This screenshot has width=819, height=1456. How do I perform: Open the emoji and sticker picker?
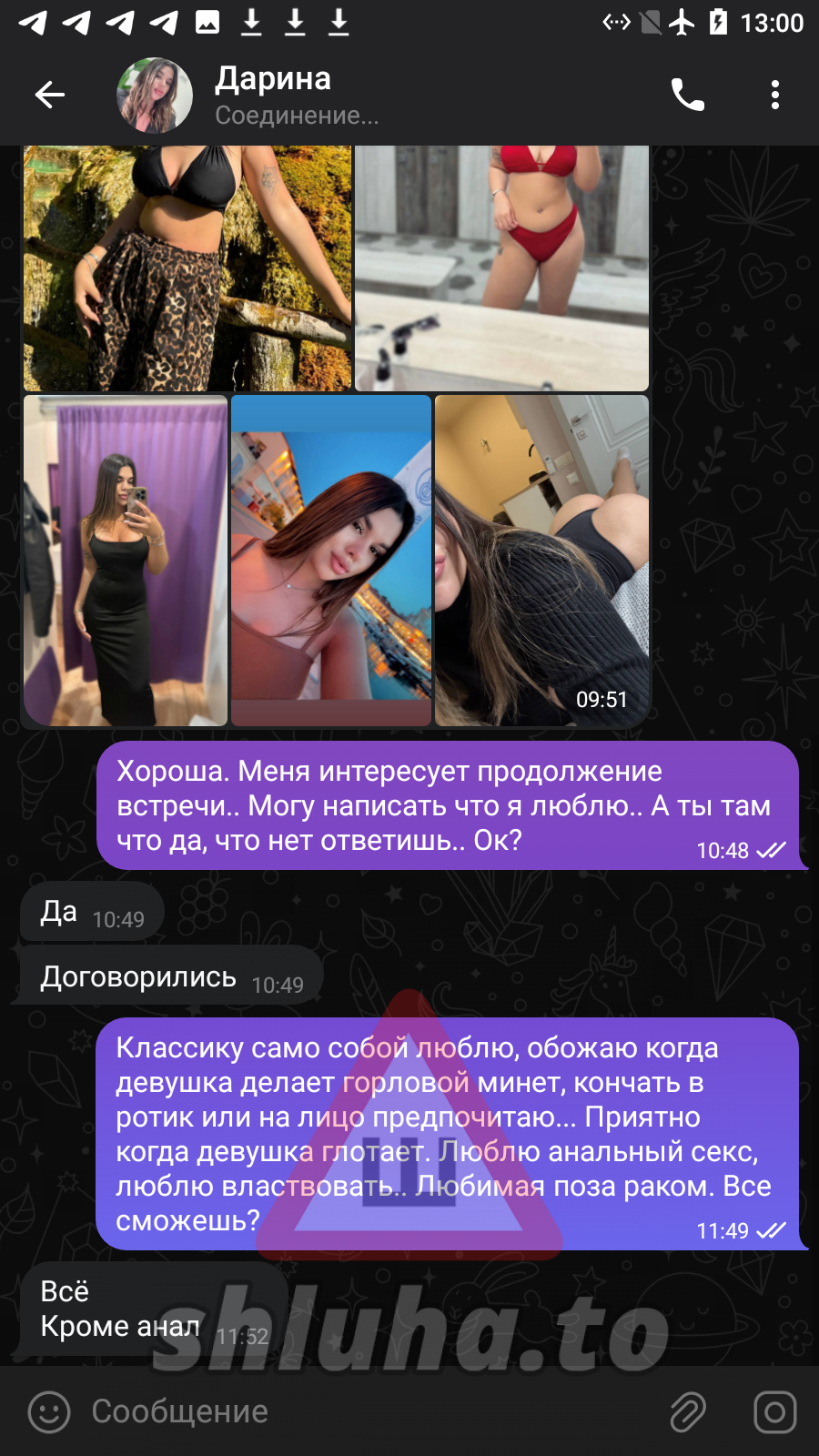pyautogui.click(x=49, y=1412)
